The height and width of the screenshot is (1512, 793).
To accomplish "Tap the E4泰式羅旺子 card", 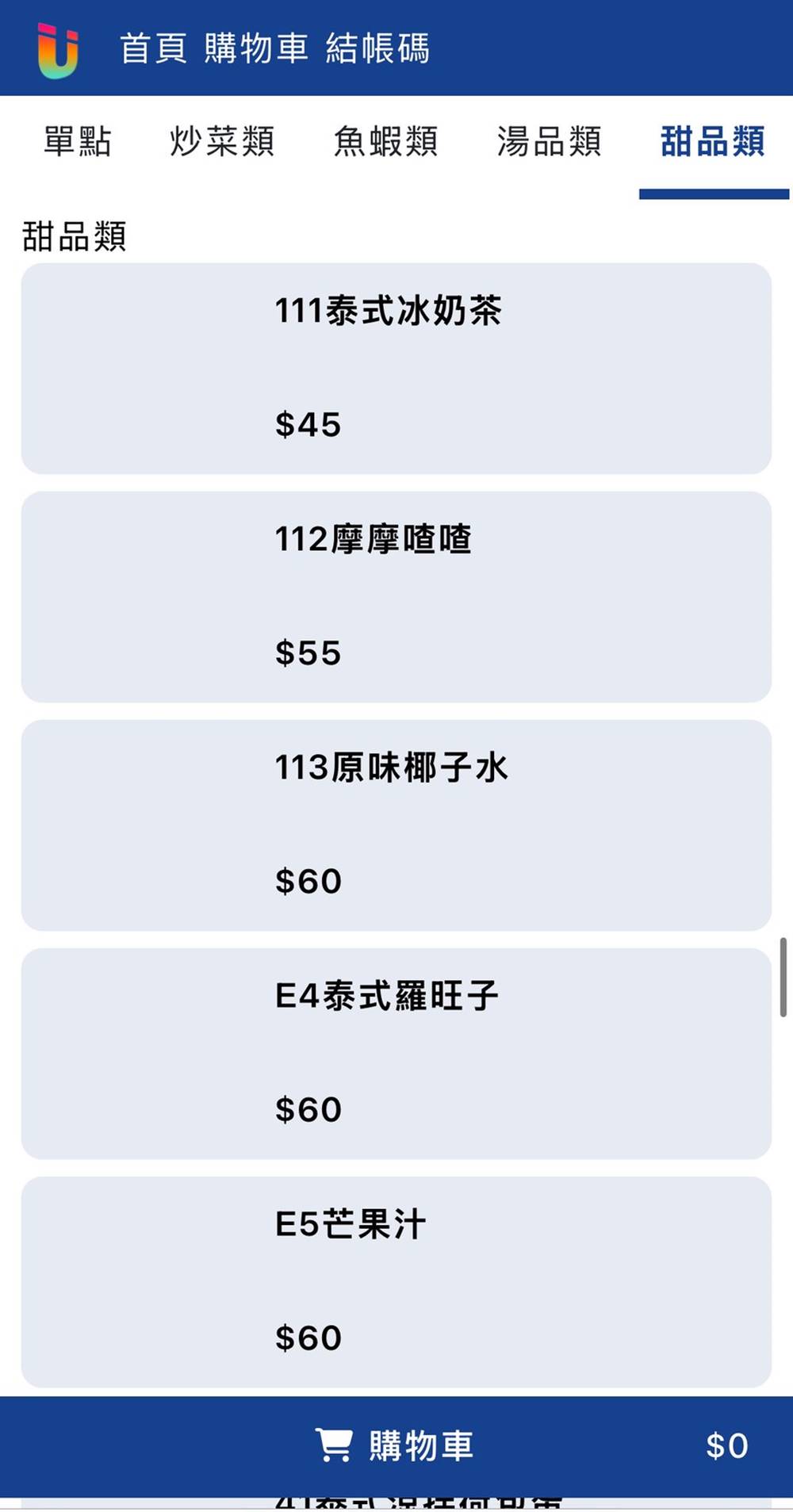I will coord(396,1054).
